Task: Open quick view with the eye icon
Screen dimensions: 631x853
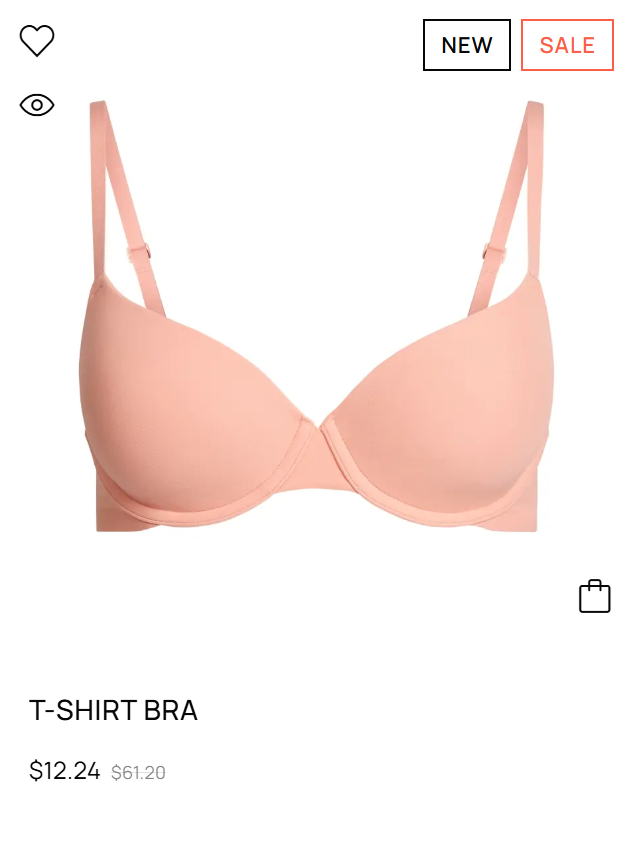Action: [x=37, y=105]
